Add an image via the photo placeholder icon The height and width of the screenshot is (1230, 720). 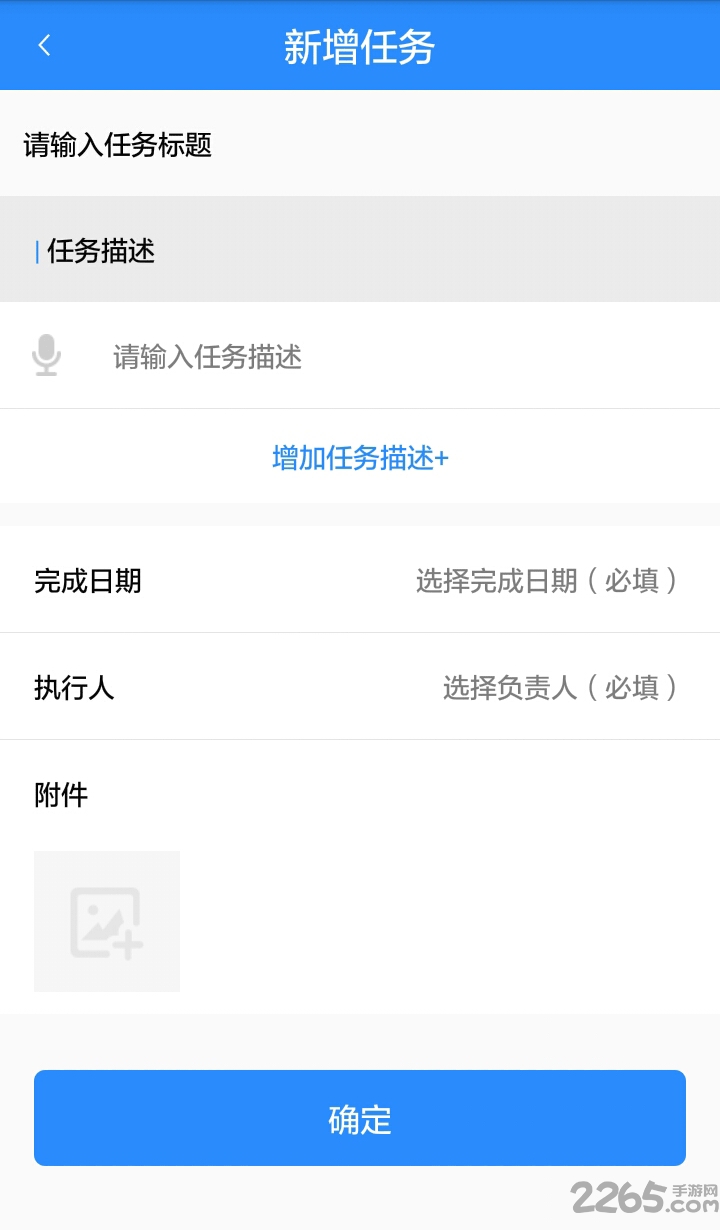[x=106, y=920]
